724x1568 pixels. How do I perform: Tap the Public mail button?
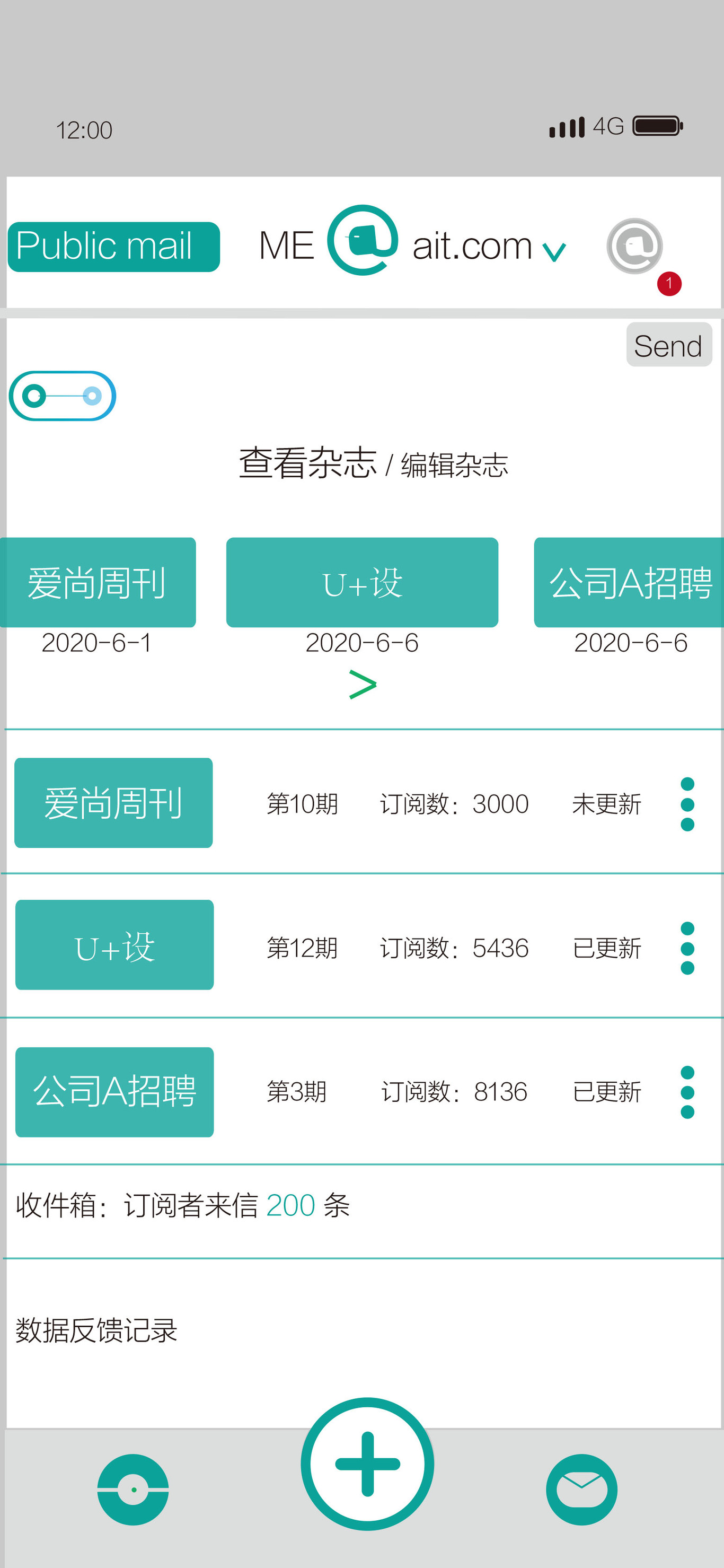pyautogui.click(x=113, y=247)
